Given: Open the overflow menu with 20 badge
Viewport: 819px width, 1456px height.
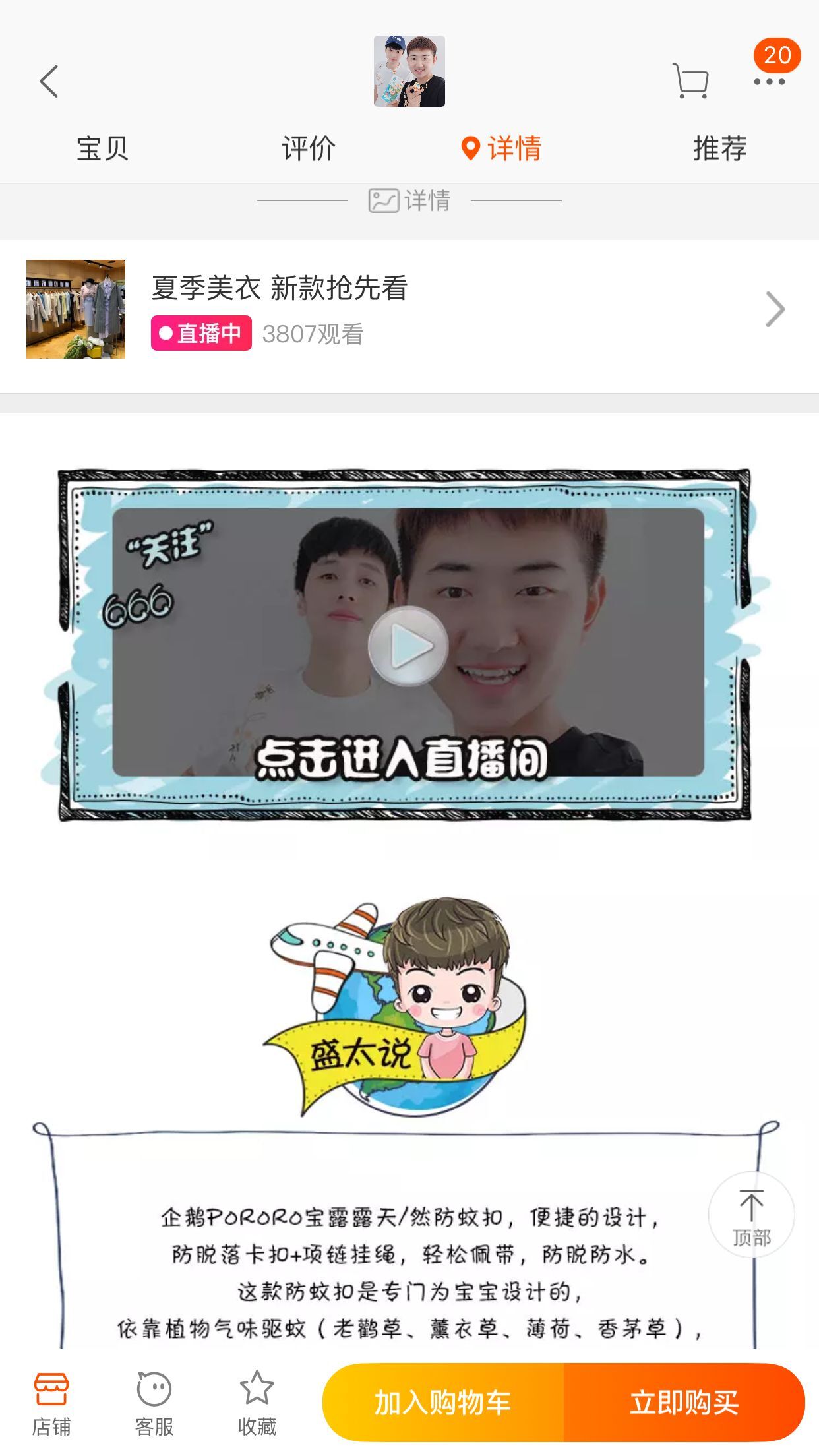Looking at the screenshot, I should 770,81.
